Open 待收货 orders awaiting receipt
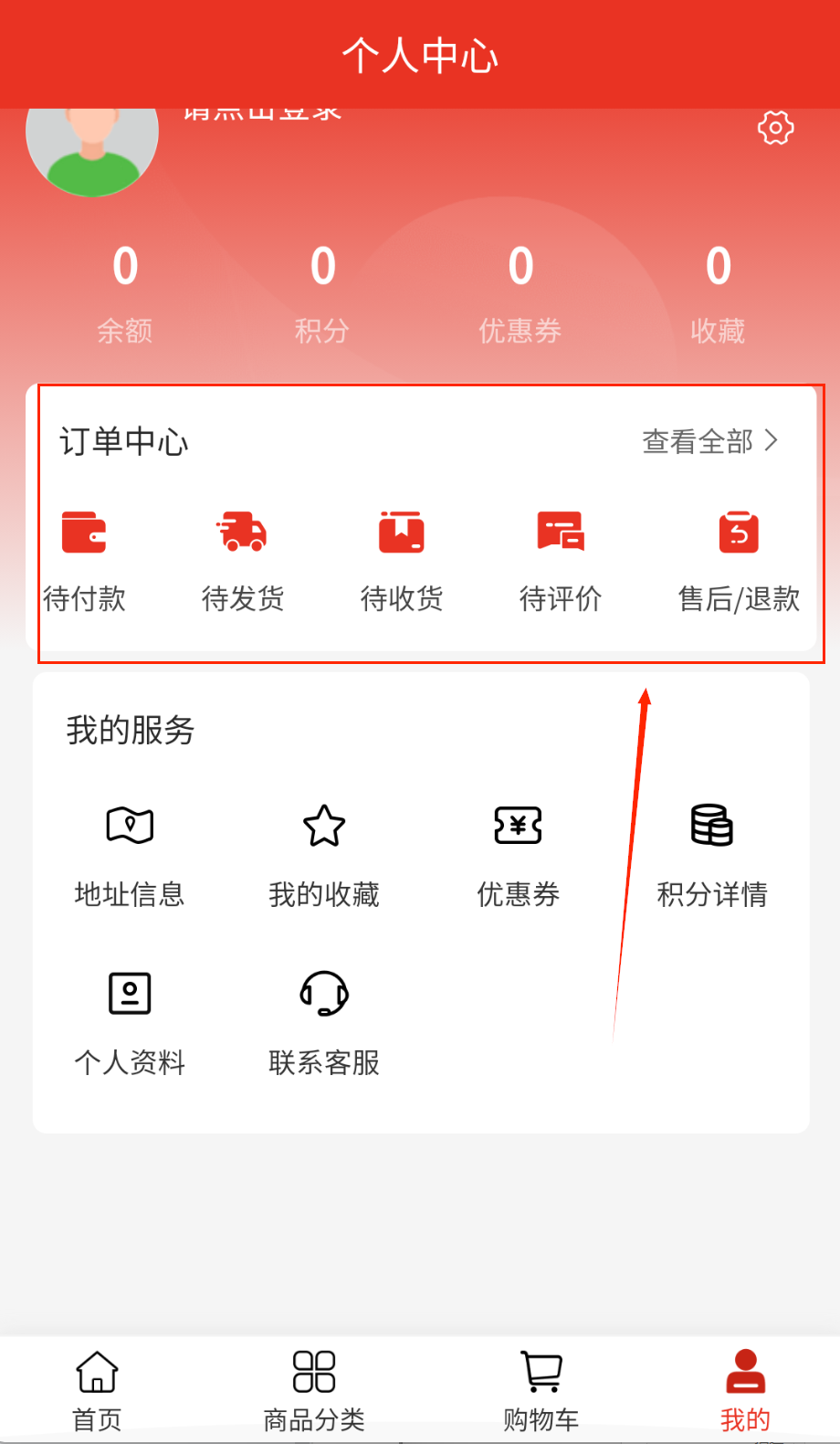Screen dimensions: 840x1444 tap(402, 557)
